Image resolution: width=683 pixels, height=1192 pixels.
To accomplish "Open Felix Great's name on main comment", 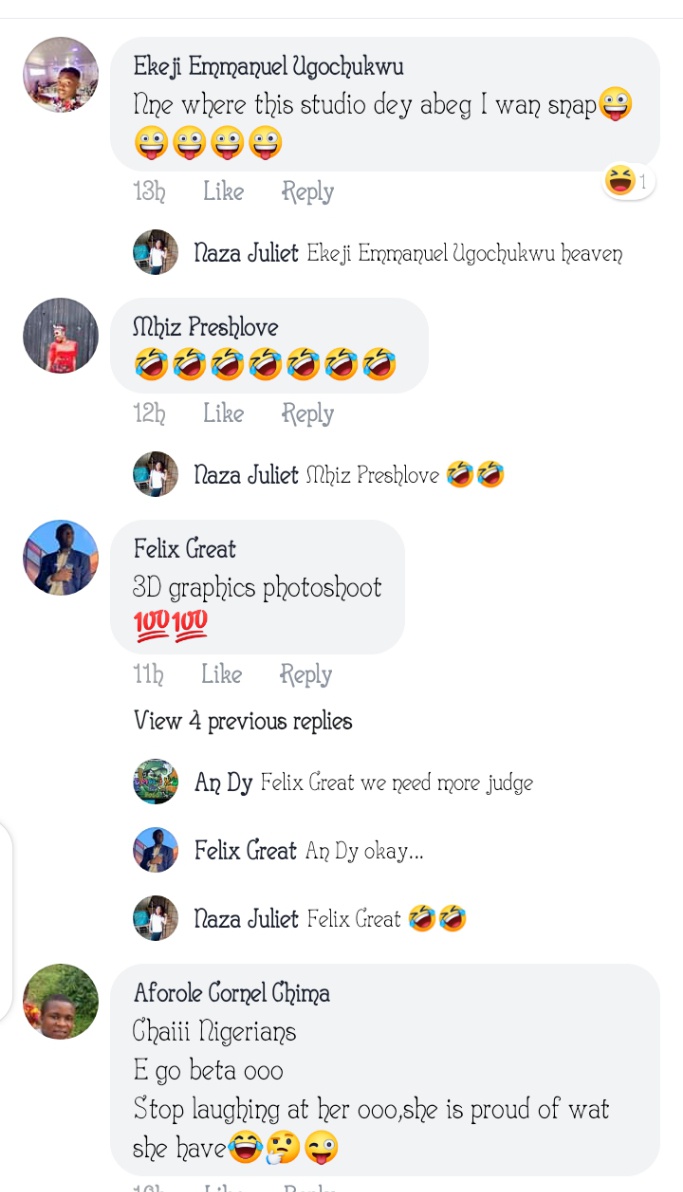I will [185, 549].
